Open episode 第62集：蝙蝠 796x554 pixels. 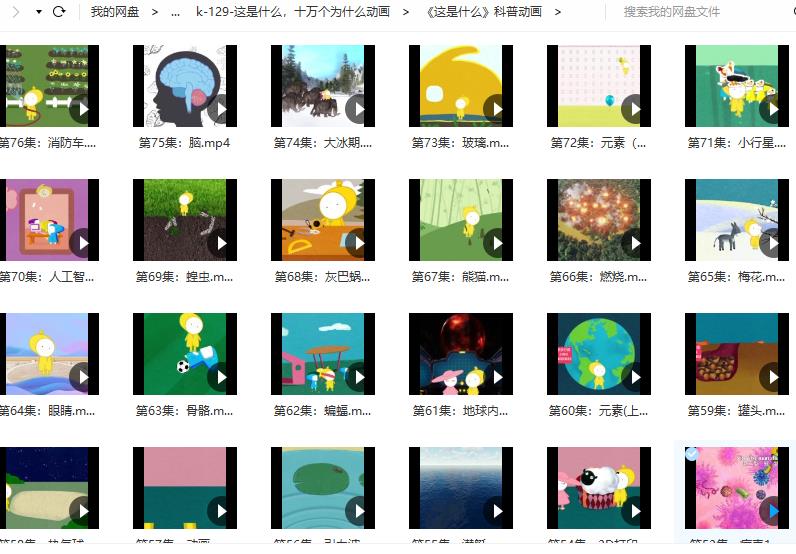click(323, 353)
